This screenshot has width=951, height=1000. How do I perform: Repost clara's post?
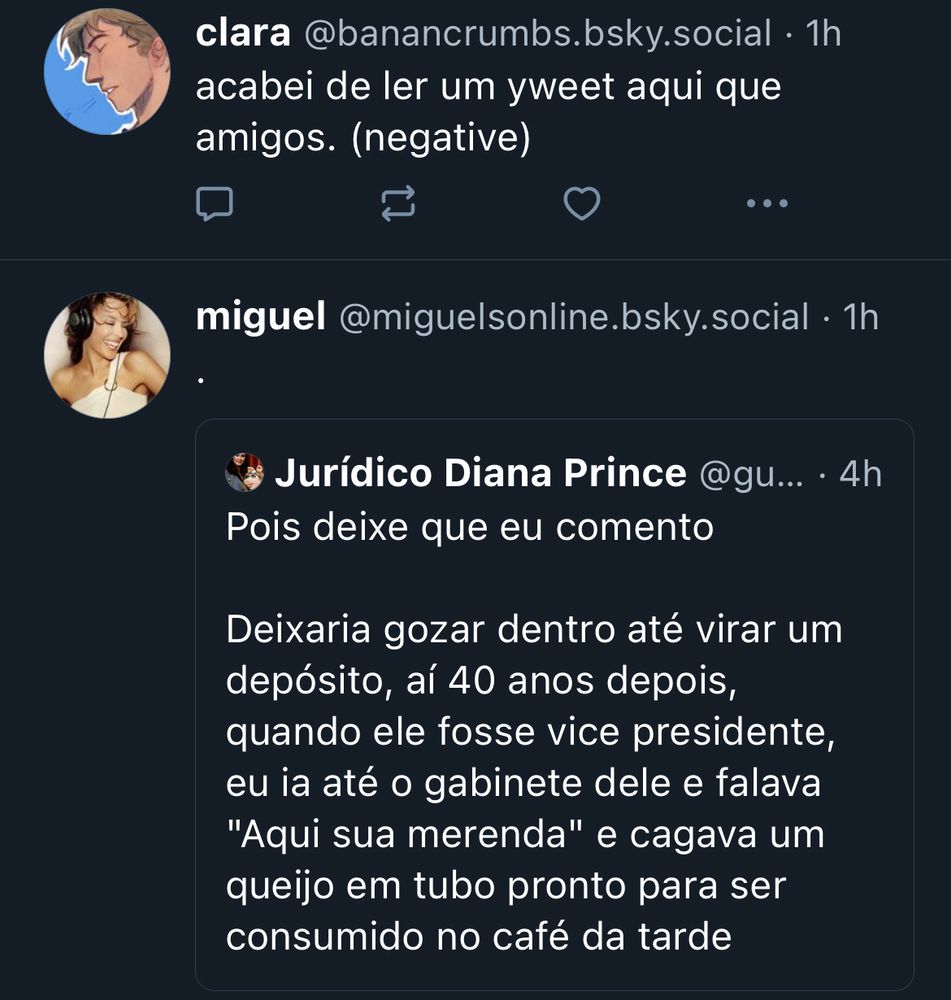point(398,204)
